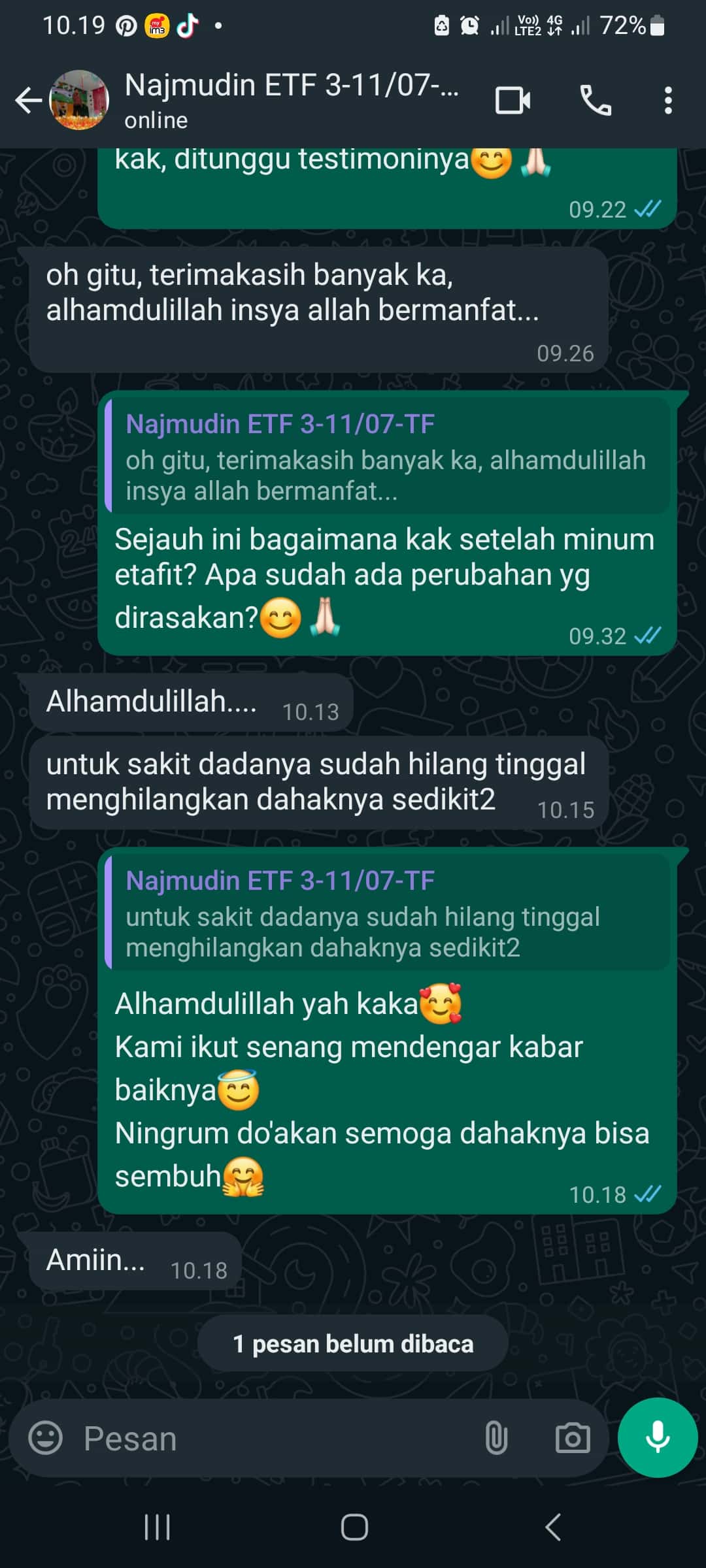Attach a file to the chat

click(496, 1438)
